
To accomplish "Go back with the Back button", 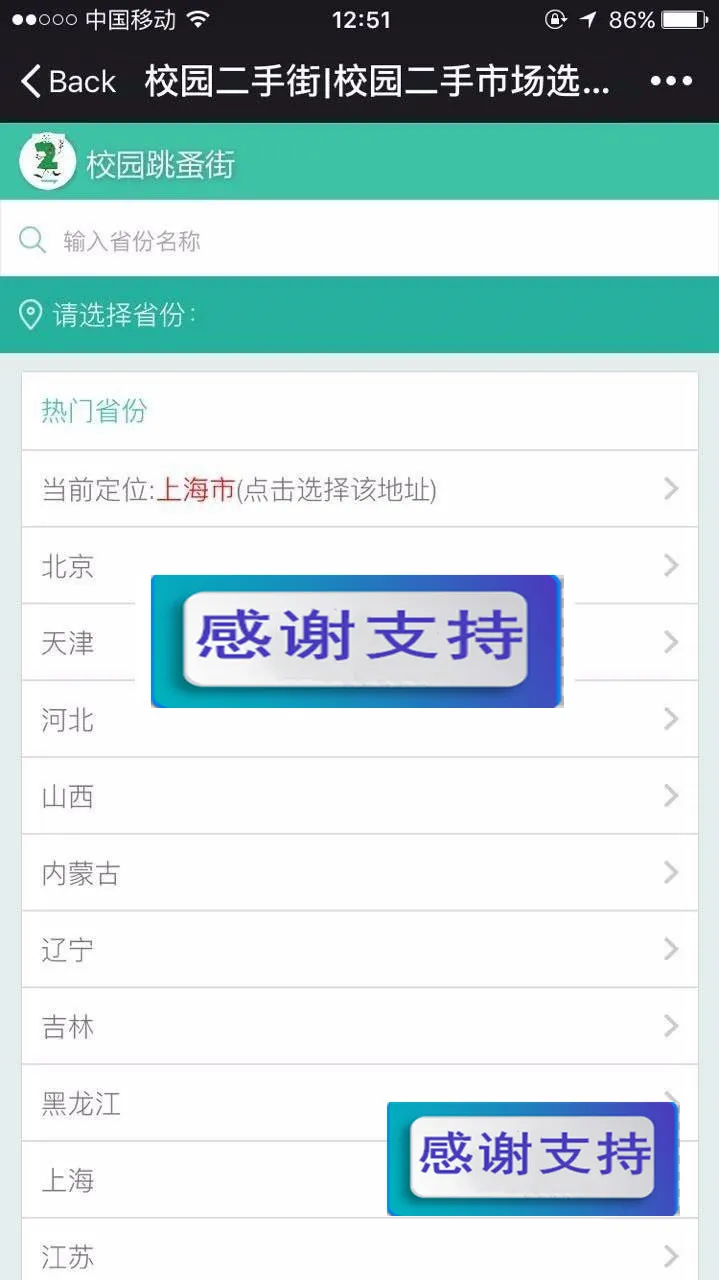I will 68,81.
